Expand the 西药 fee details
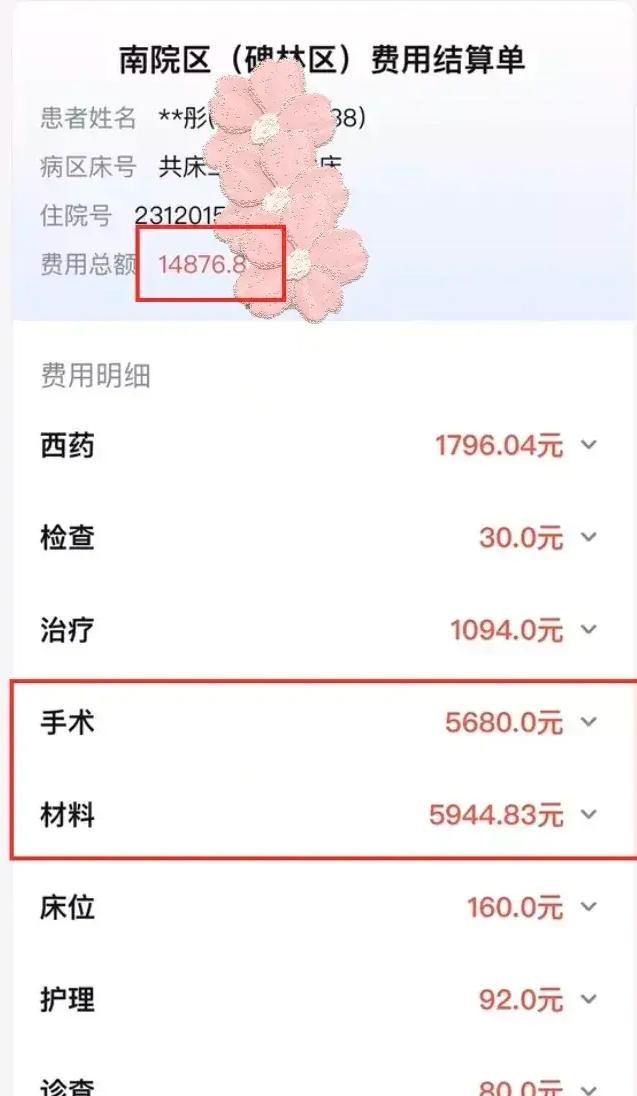Screen dimensions: 637x1096 click(x=589, y=445)
